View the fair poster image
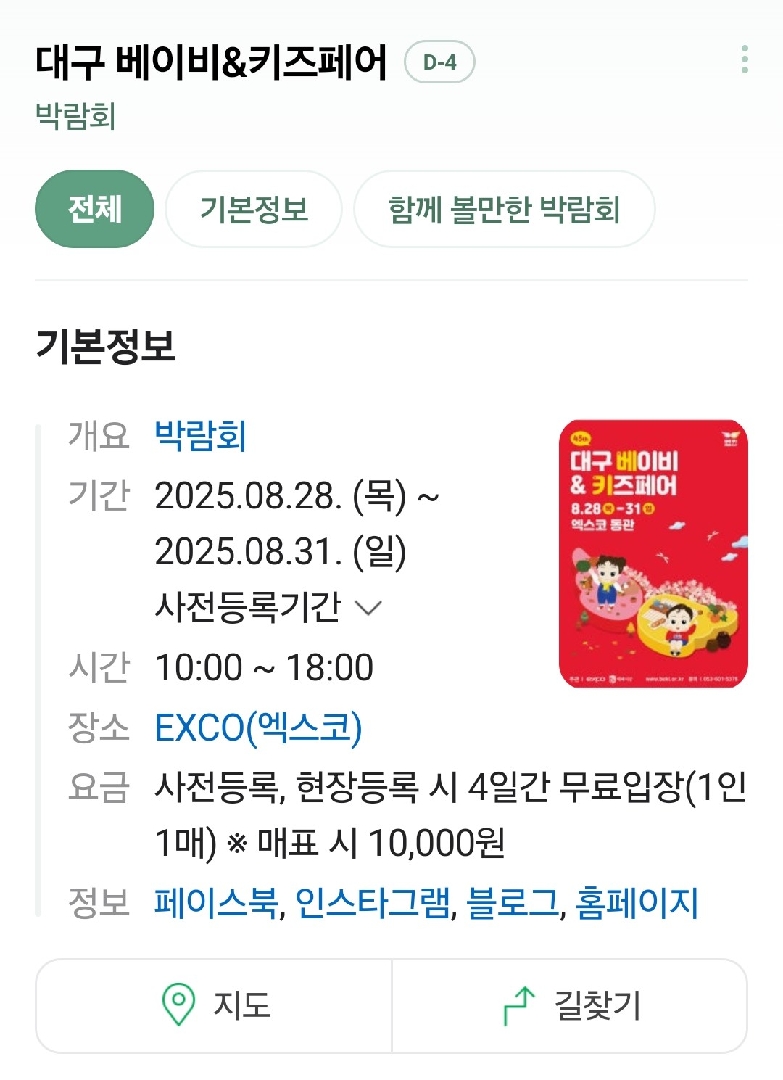This screenshot has height=1080, width=783. [653, 554]
